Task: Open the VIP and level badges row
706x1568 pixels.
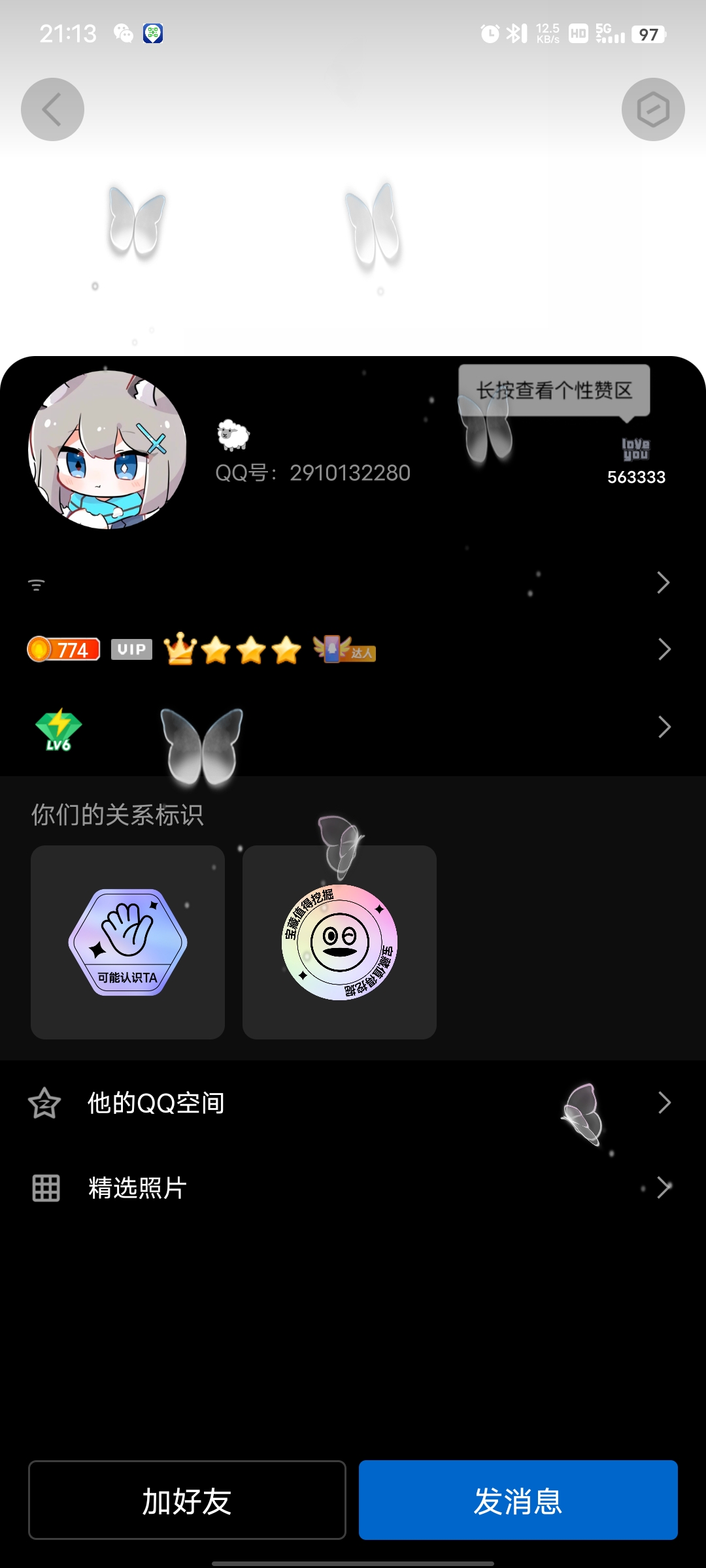Action: coord(353,649)
